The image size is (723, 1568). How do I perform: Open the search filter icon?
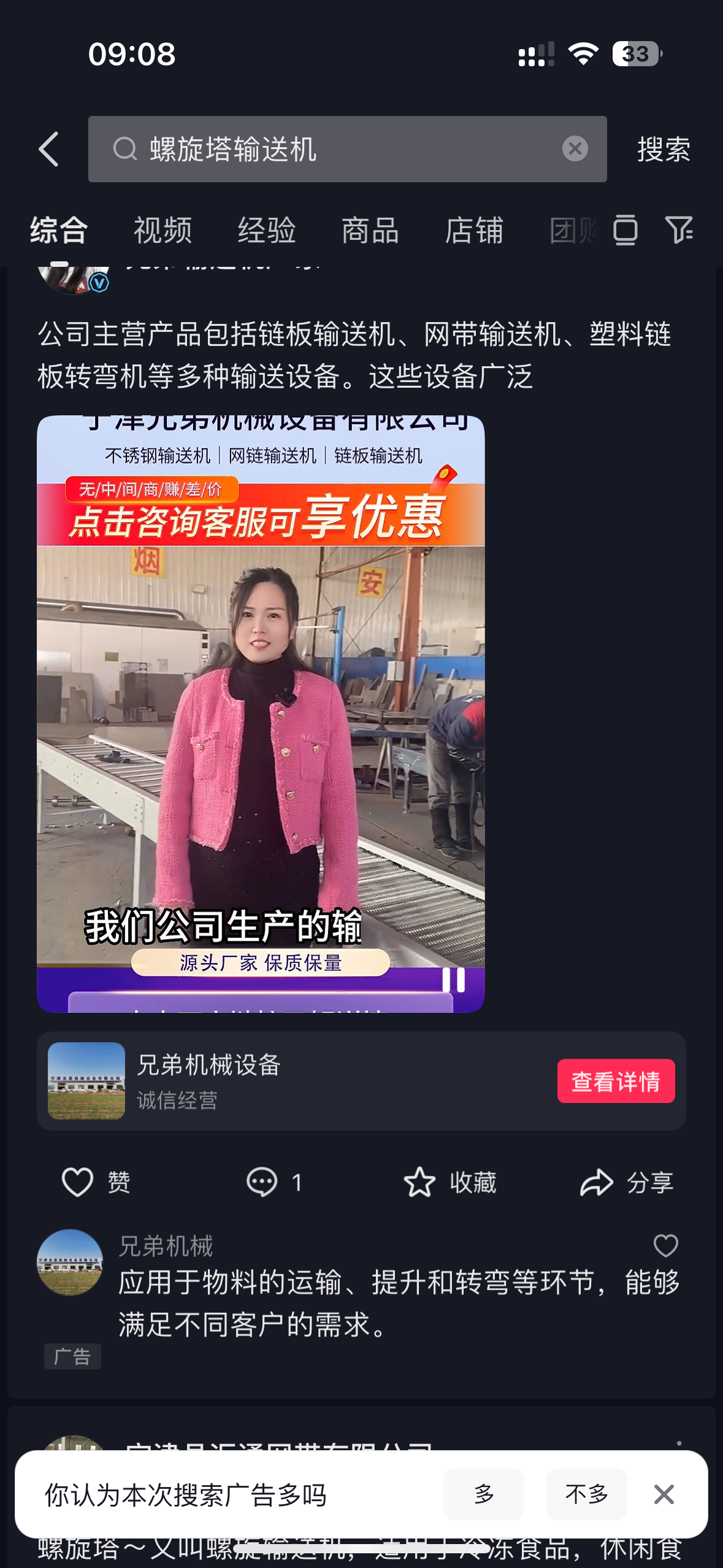tap(679, 231)
